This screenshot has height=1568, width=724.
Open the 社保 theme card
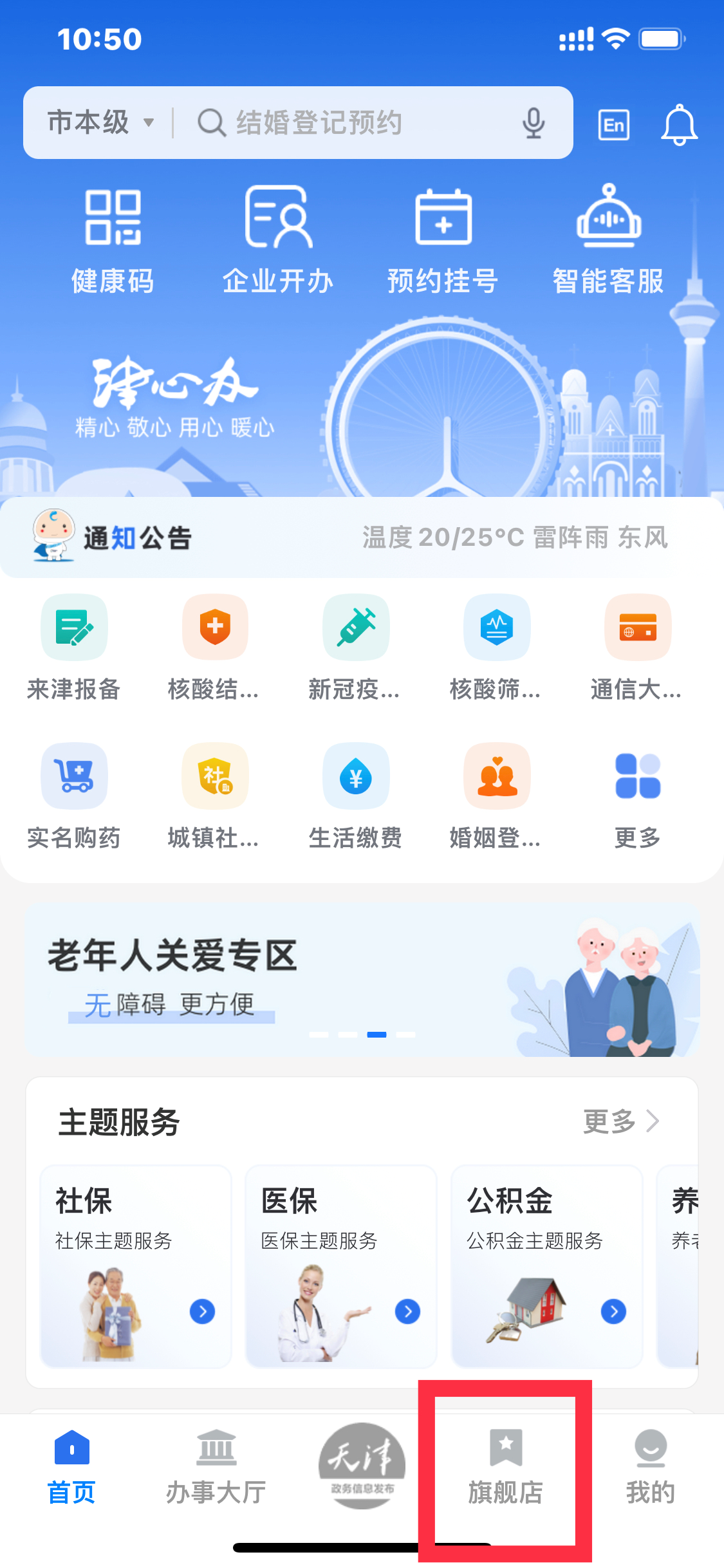coord(136,1265)
